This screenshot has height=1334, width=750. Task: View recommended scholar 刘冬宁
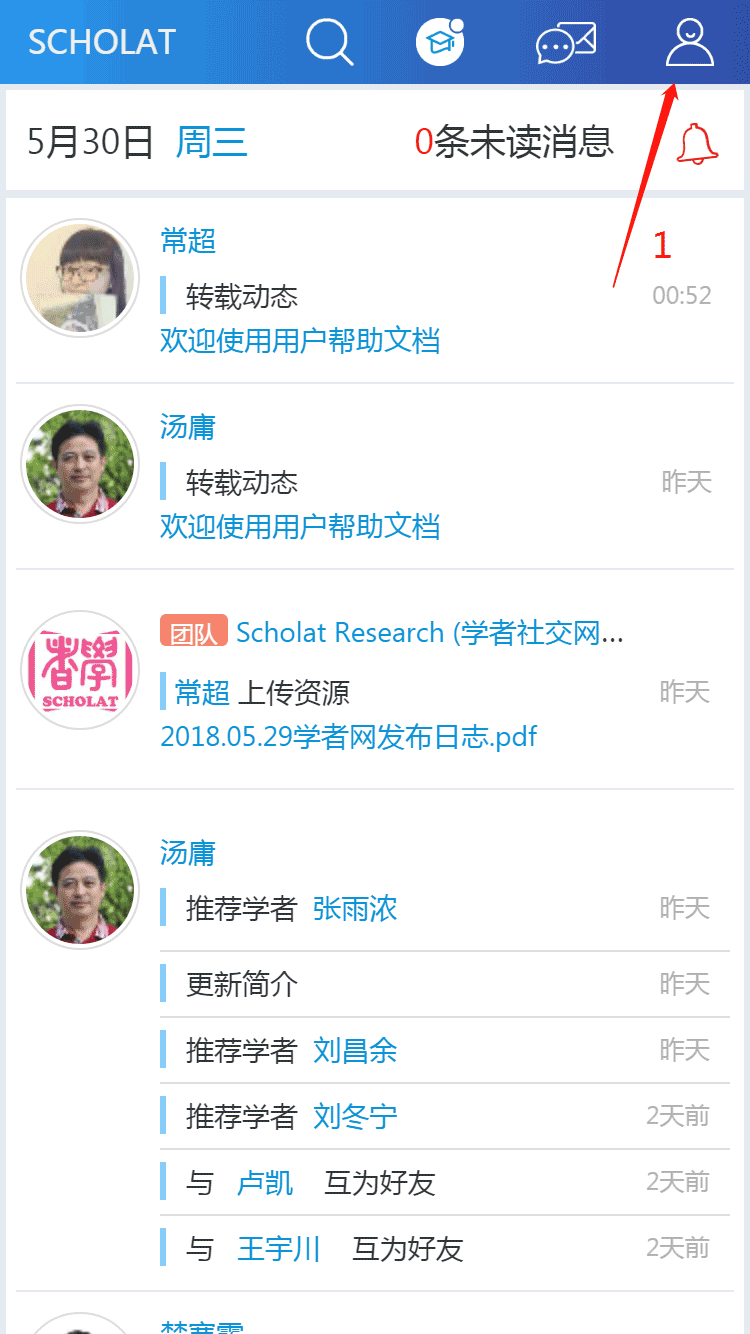tap(355, 1116)
